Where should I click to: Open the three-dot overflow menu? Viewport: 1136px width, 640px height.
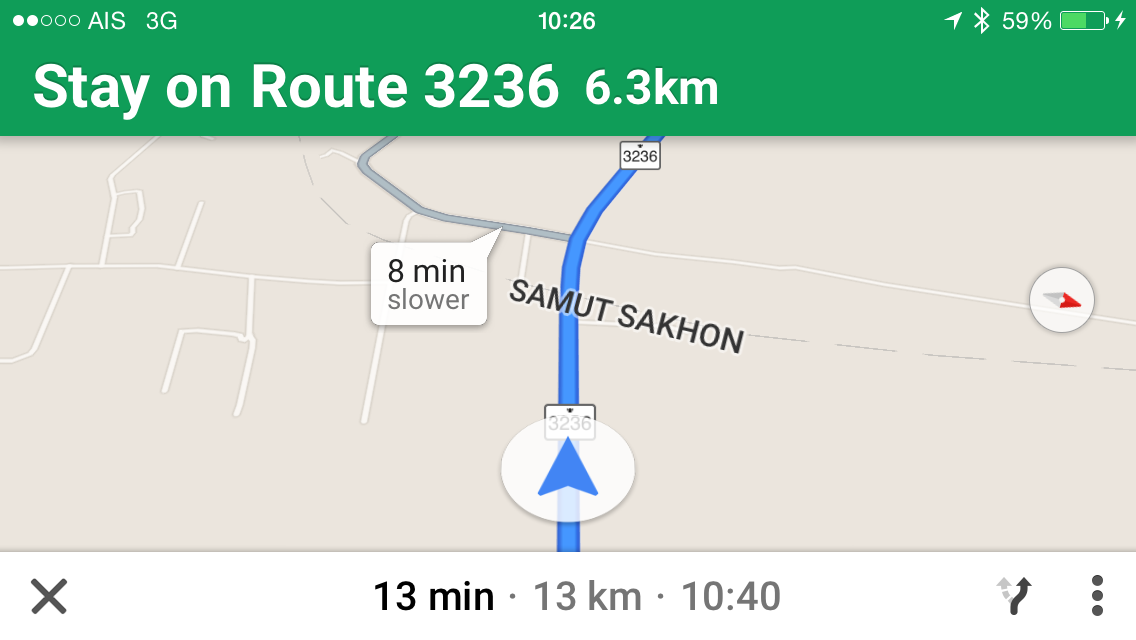pyautogui.click(x=1097, y=596)
